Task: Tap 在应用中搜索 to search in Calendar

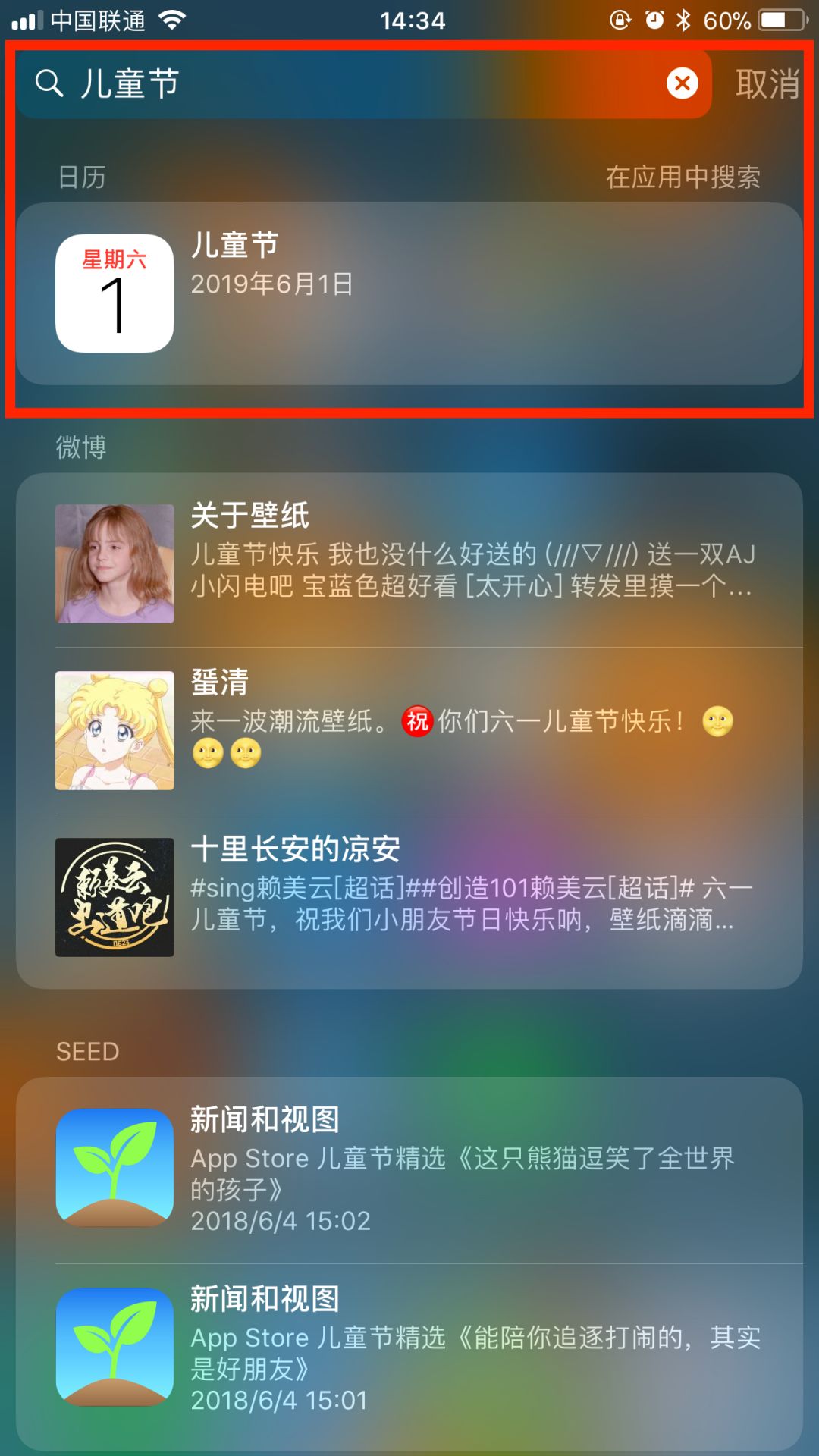Action: (x=682, y=177)
